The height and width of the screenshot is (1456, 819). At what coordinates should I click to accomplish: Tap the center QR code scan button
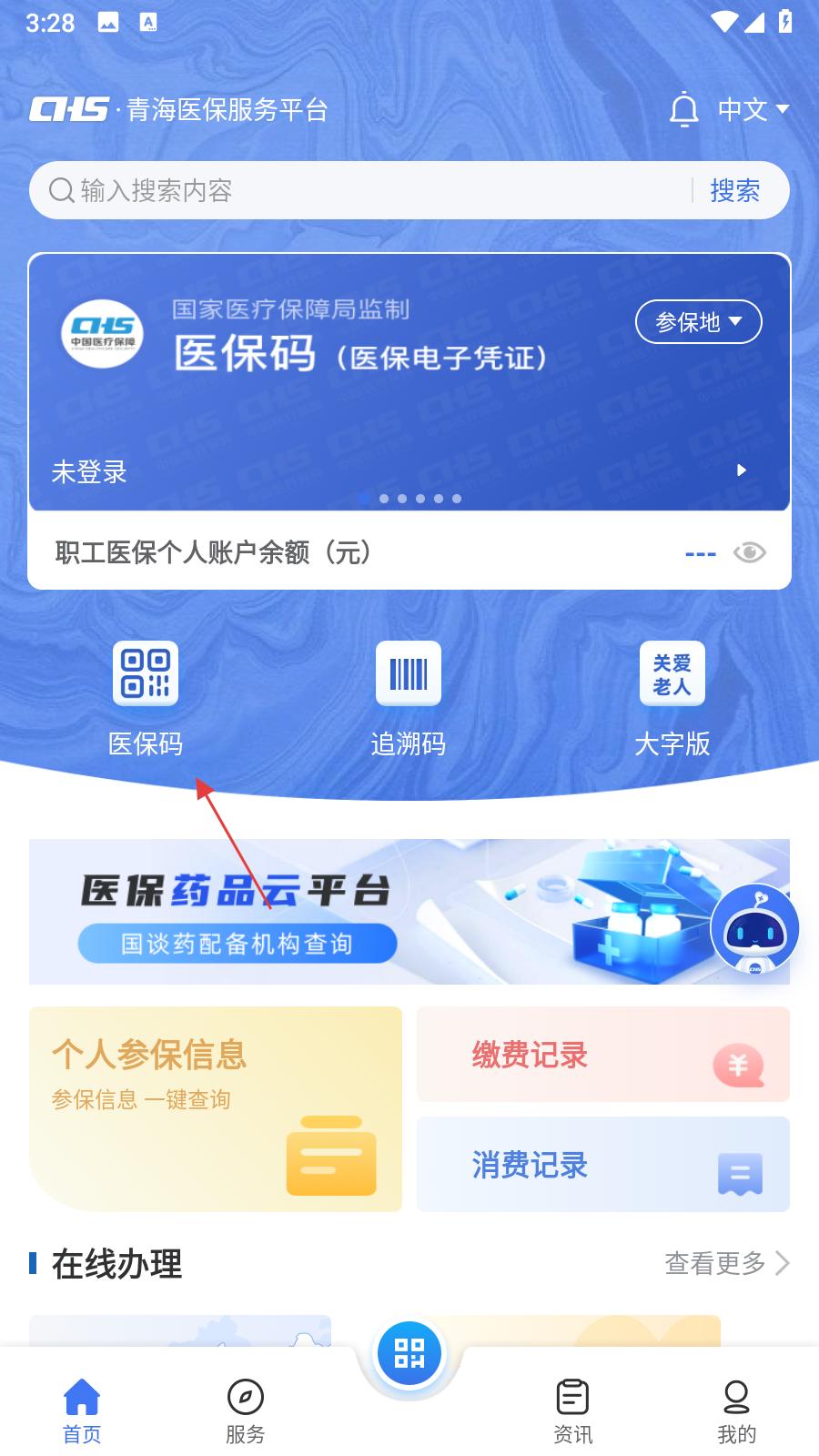[x=409, y=1354]
